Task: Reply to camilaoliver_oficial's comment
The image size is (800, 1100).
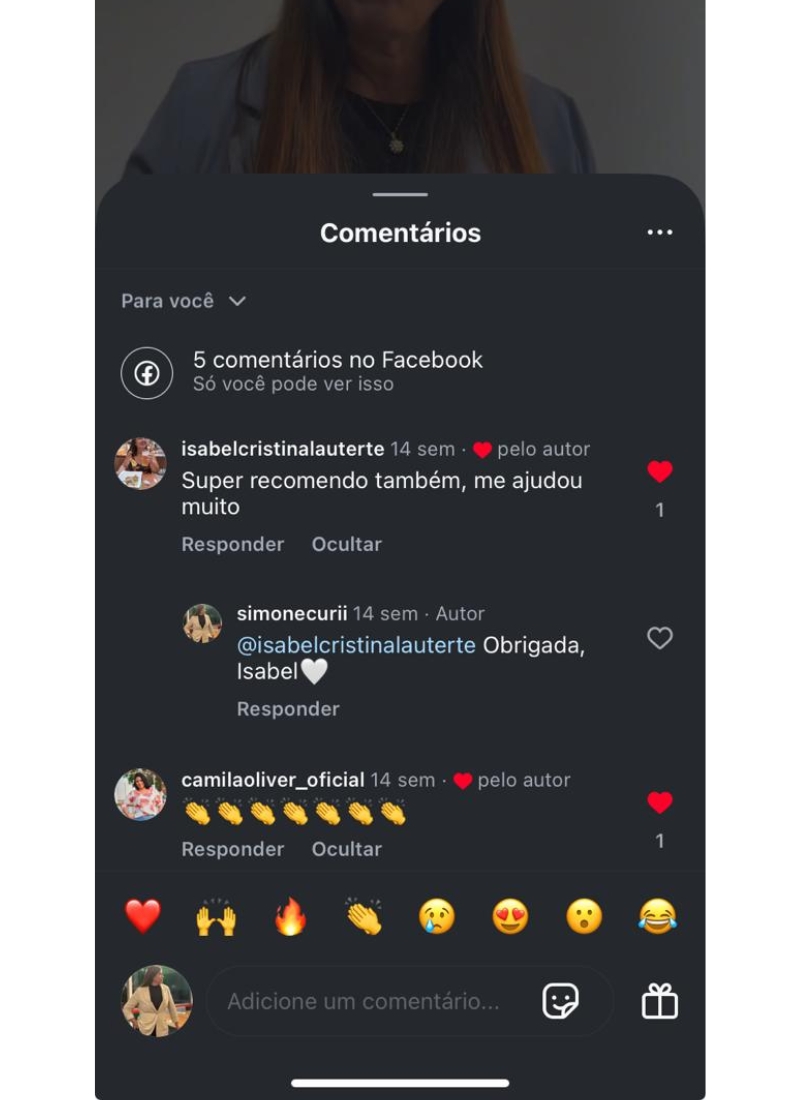Action: click(x=232, y=849)
